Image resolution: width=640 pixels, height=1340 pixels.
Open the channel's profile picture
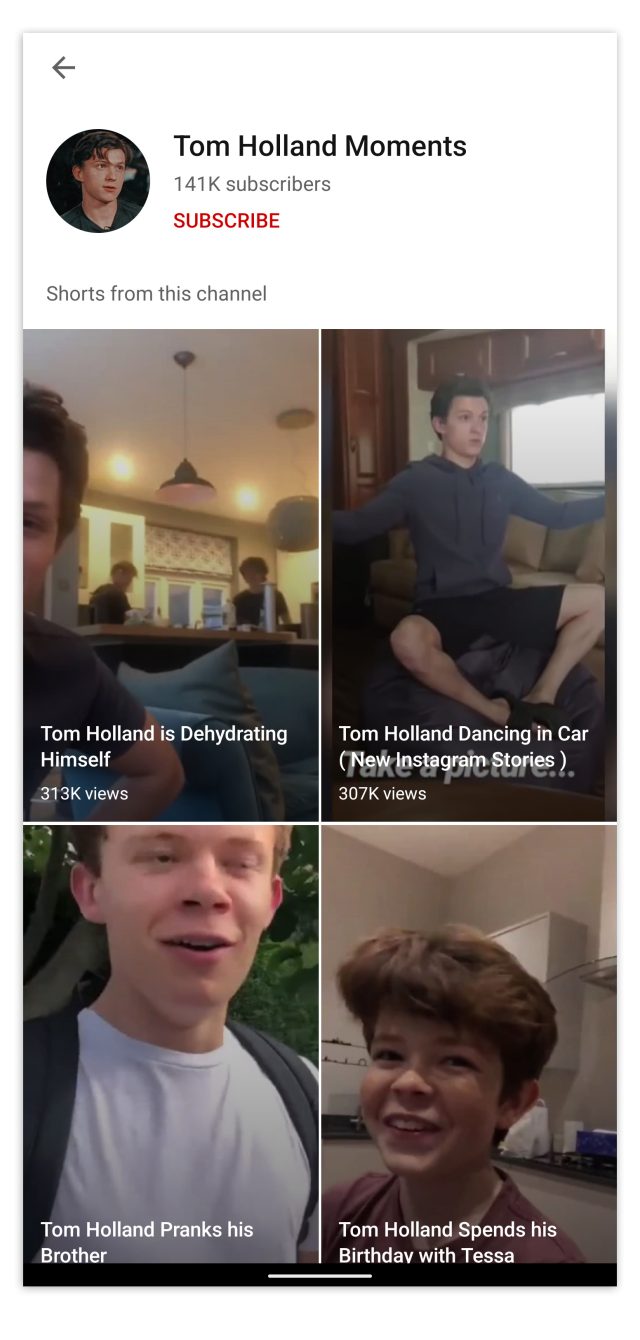point(98,181)
